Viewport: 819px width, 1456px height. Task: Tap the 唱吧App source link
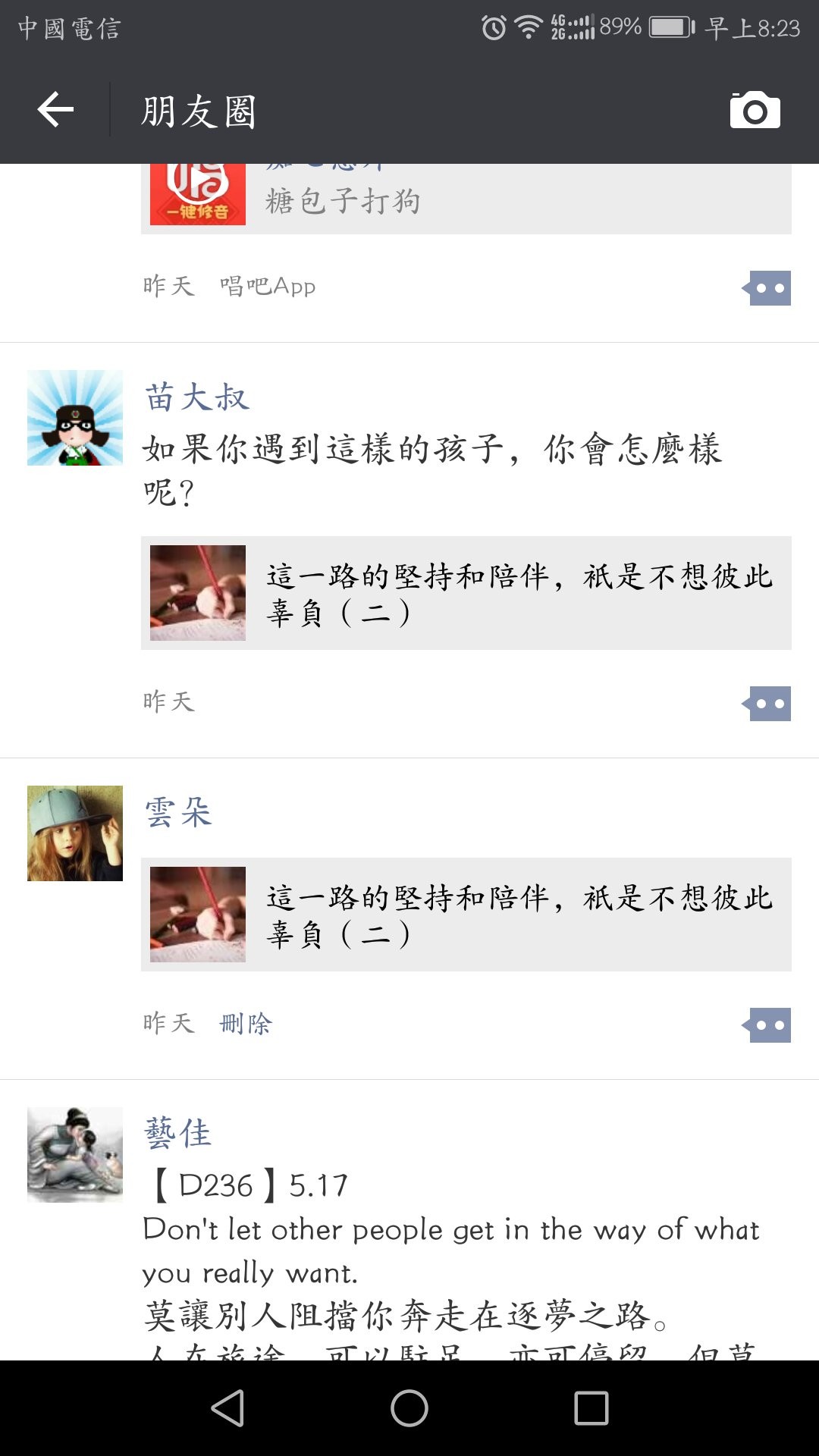[x=267, y=287]
